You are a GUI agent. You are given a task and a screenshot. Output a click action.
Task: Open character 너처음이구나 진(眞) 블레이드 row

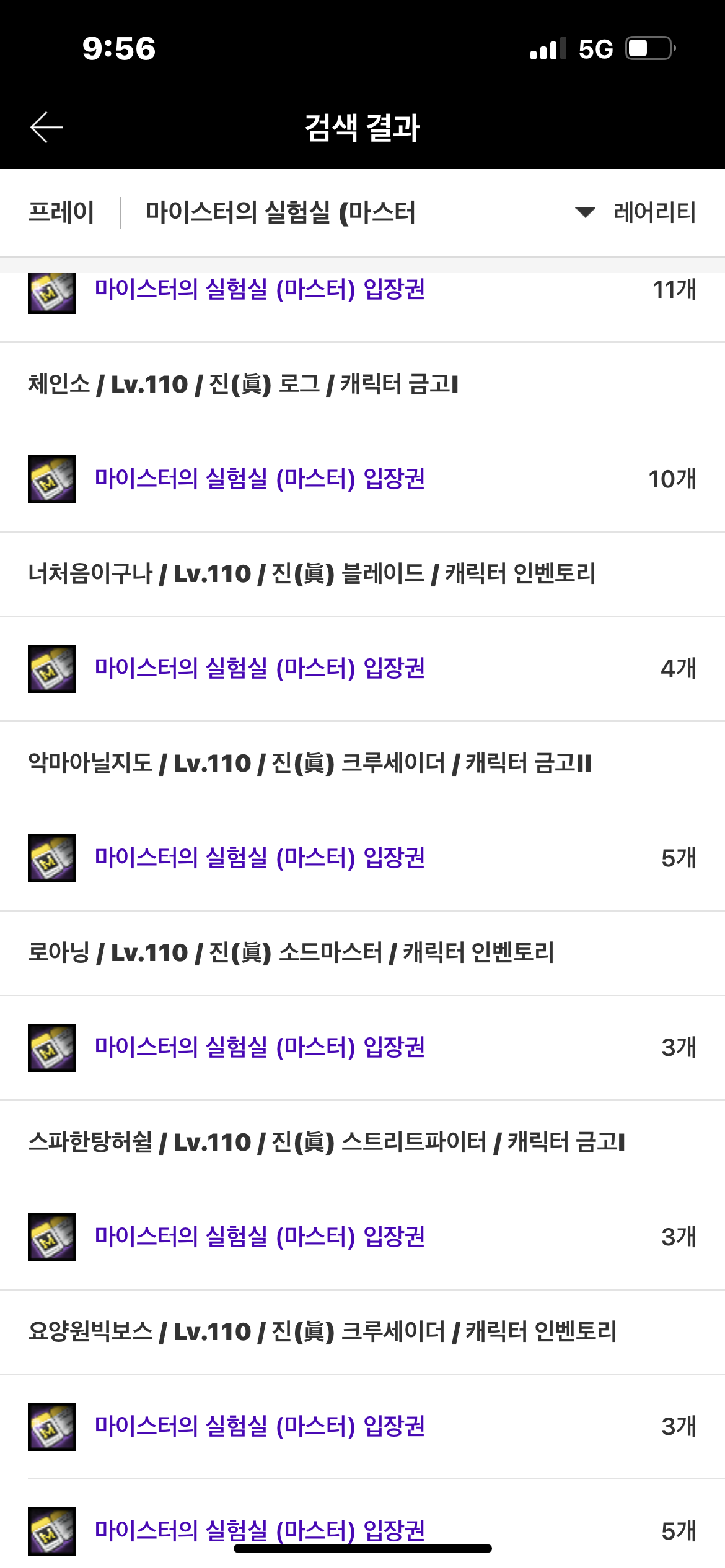click(x=362, y=574)
